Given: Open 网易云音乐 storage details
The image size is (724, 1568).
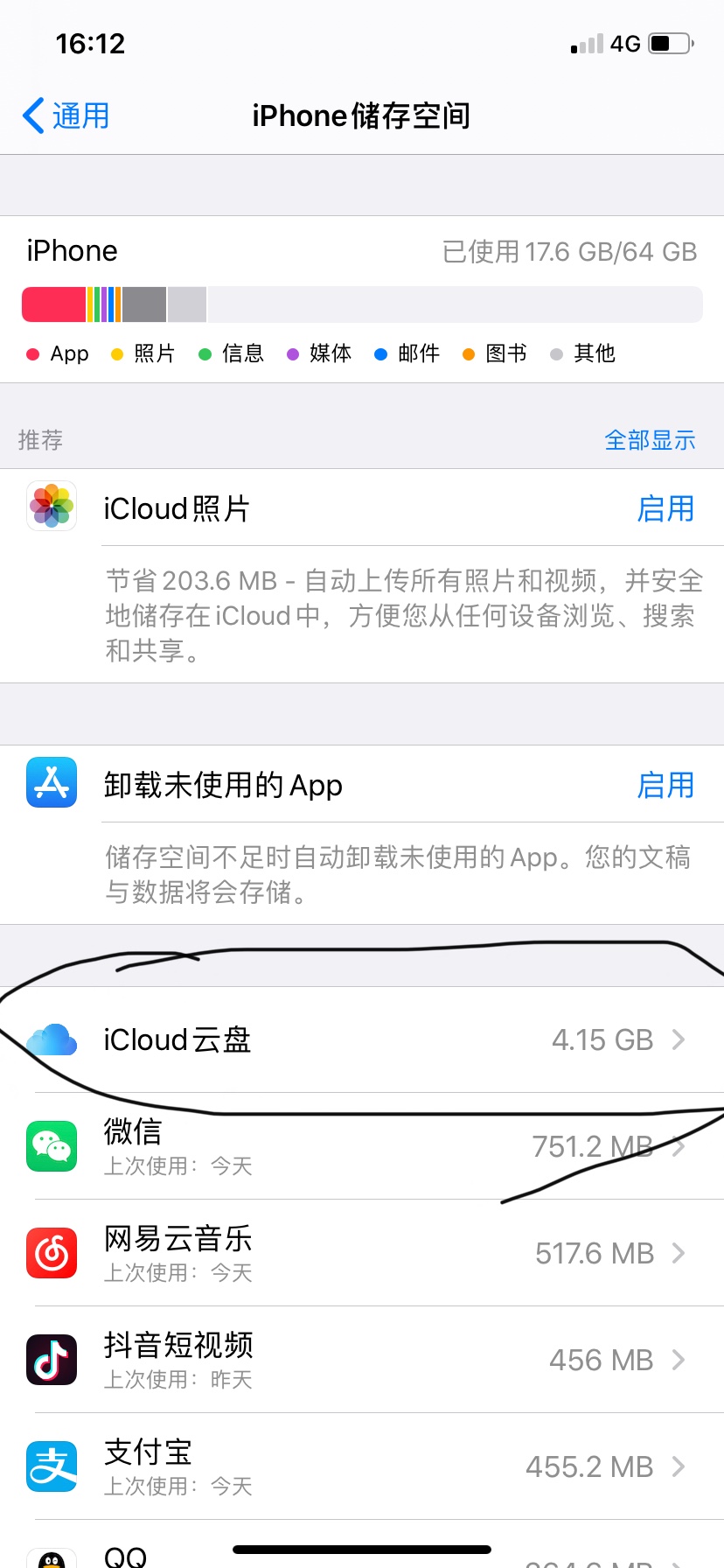Looking at the screenshot, I should point(362,1253).
